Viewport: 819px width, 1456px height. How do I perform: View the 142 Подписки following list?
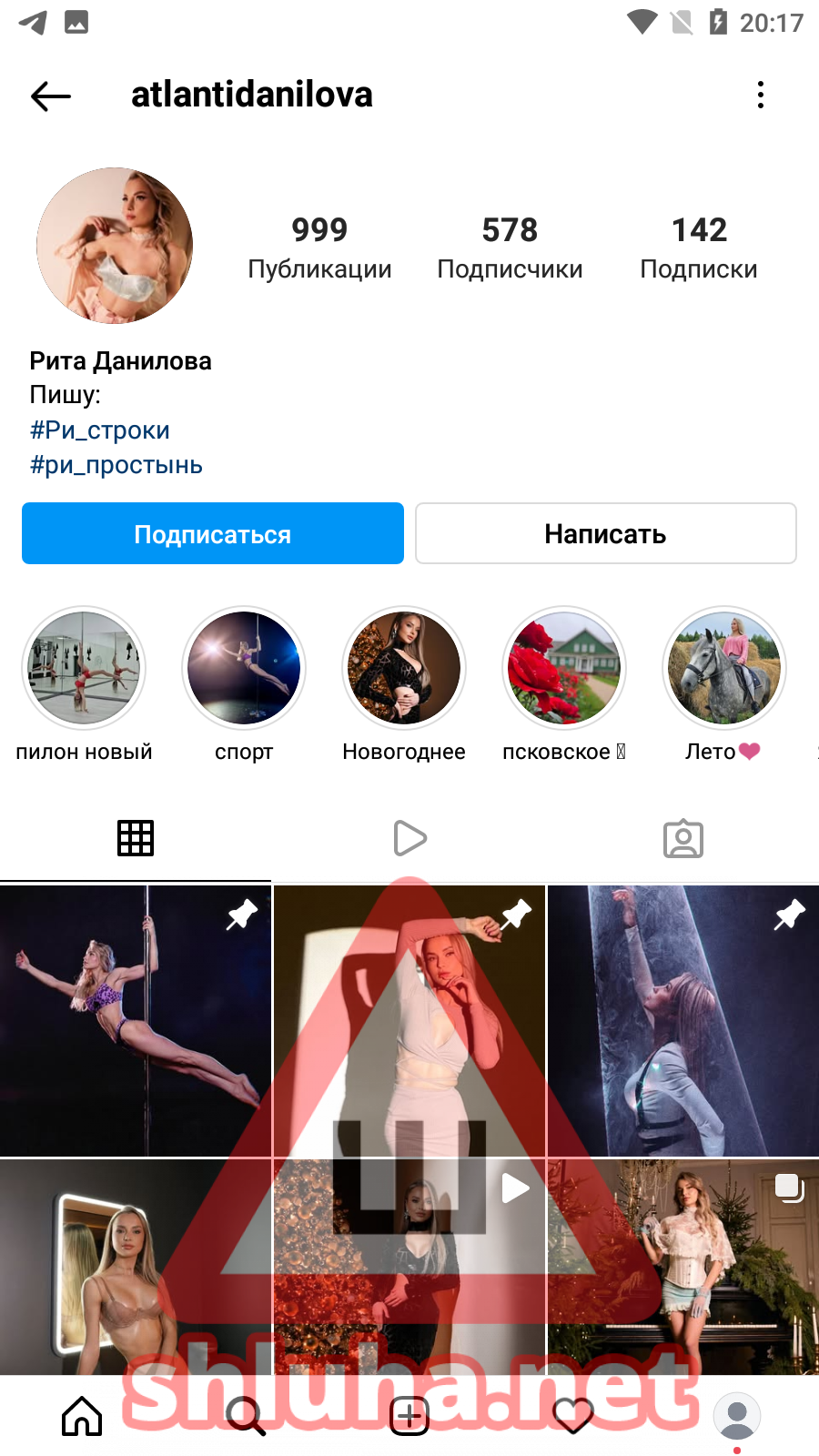(x=698, y=247)
